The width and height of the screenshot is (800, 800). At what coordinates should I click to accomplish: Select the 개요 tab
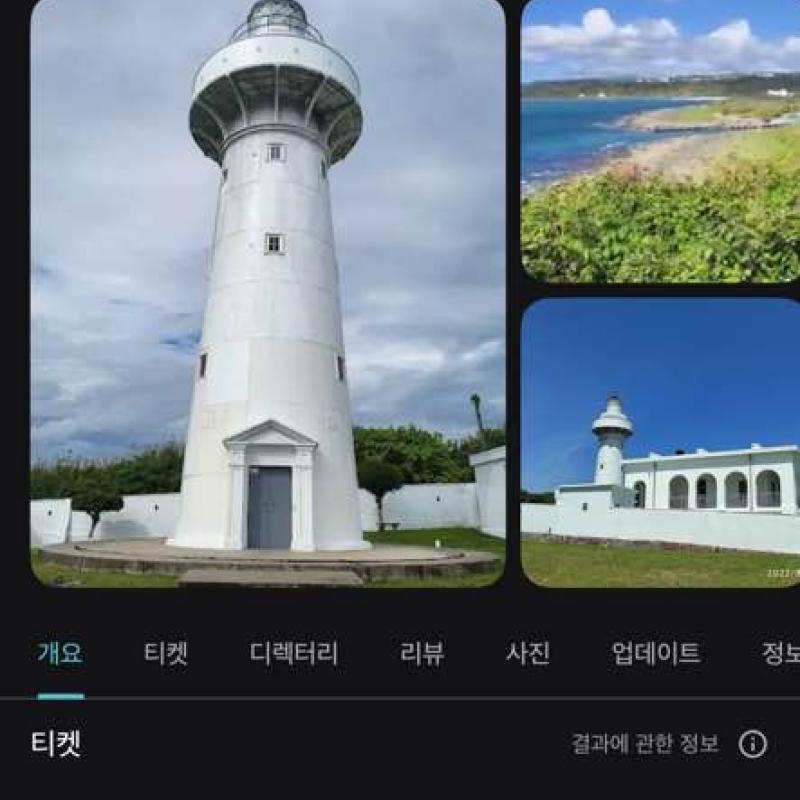click(60, 654)
